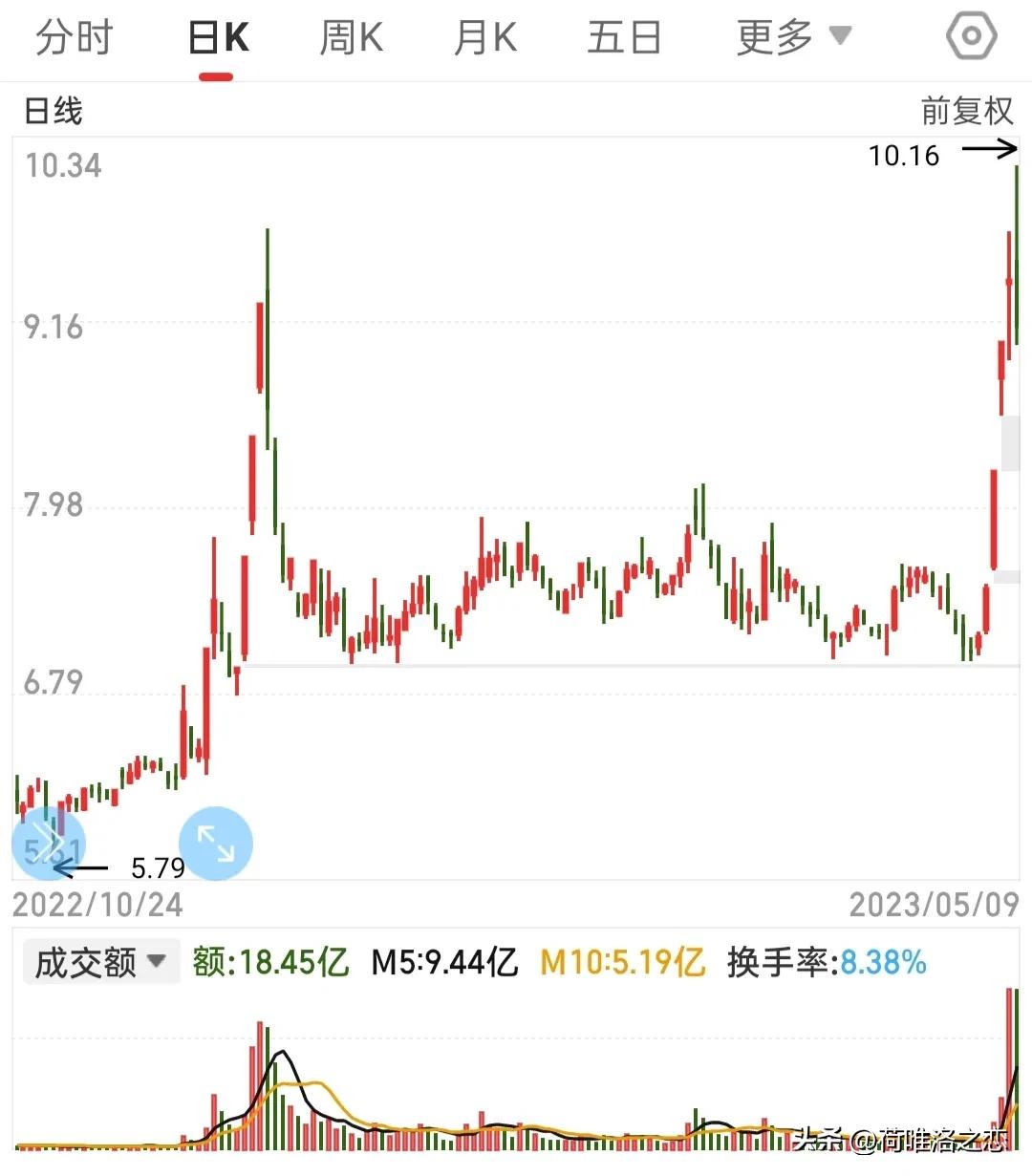Select the 五日 five-day view
The height and width of the screenshot is (1176, 1032).
[x=624, y=36]
